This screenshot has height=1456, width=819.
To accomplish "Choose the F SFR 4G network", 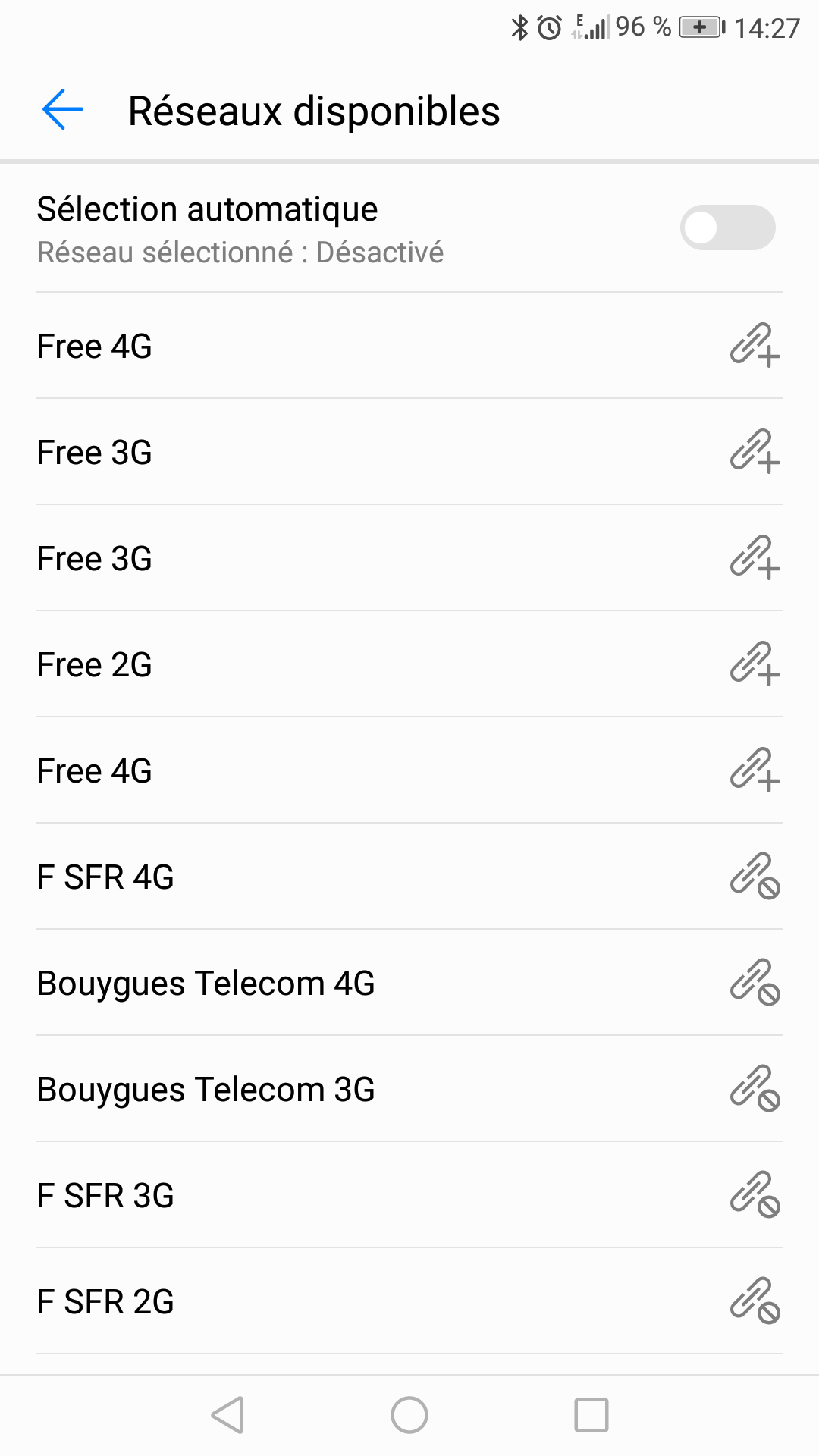I will tap(409, 877).
